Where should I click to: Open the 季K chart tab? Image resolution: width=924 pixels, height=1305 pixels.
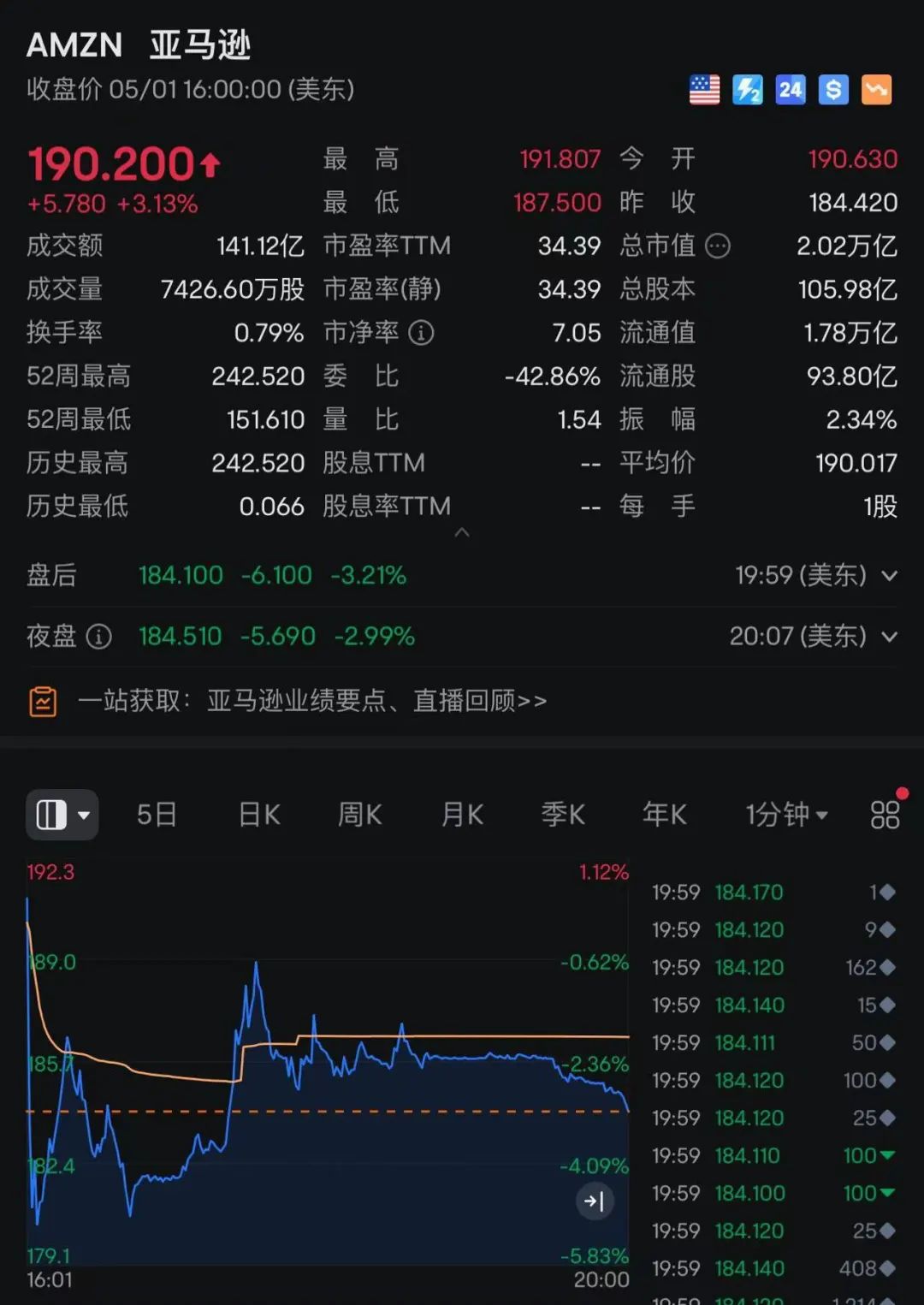pos(563,815)
